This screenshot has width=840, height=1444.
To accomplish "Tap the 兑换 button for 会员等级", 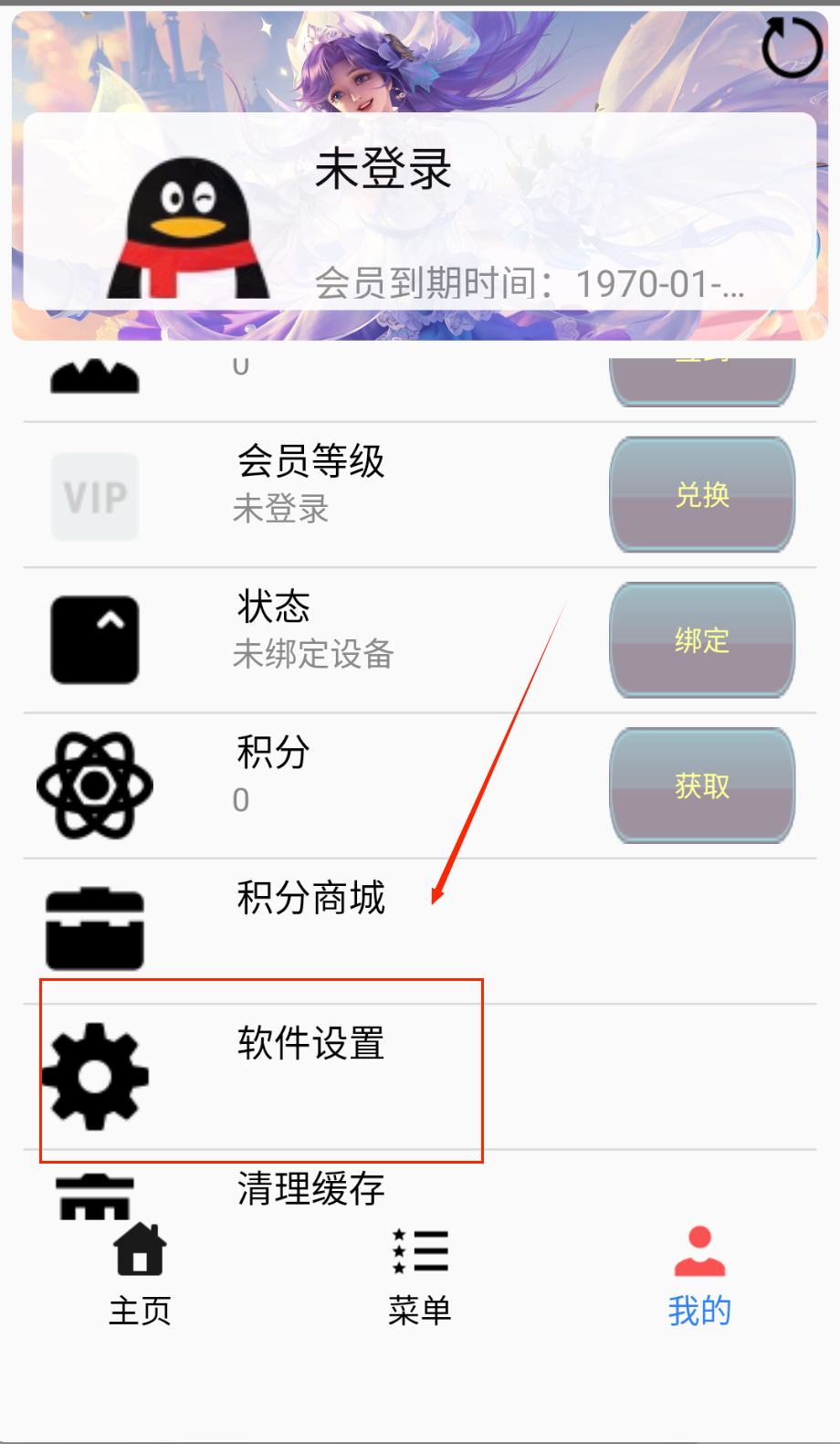I will [x=701, y=495].
